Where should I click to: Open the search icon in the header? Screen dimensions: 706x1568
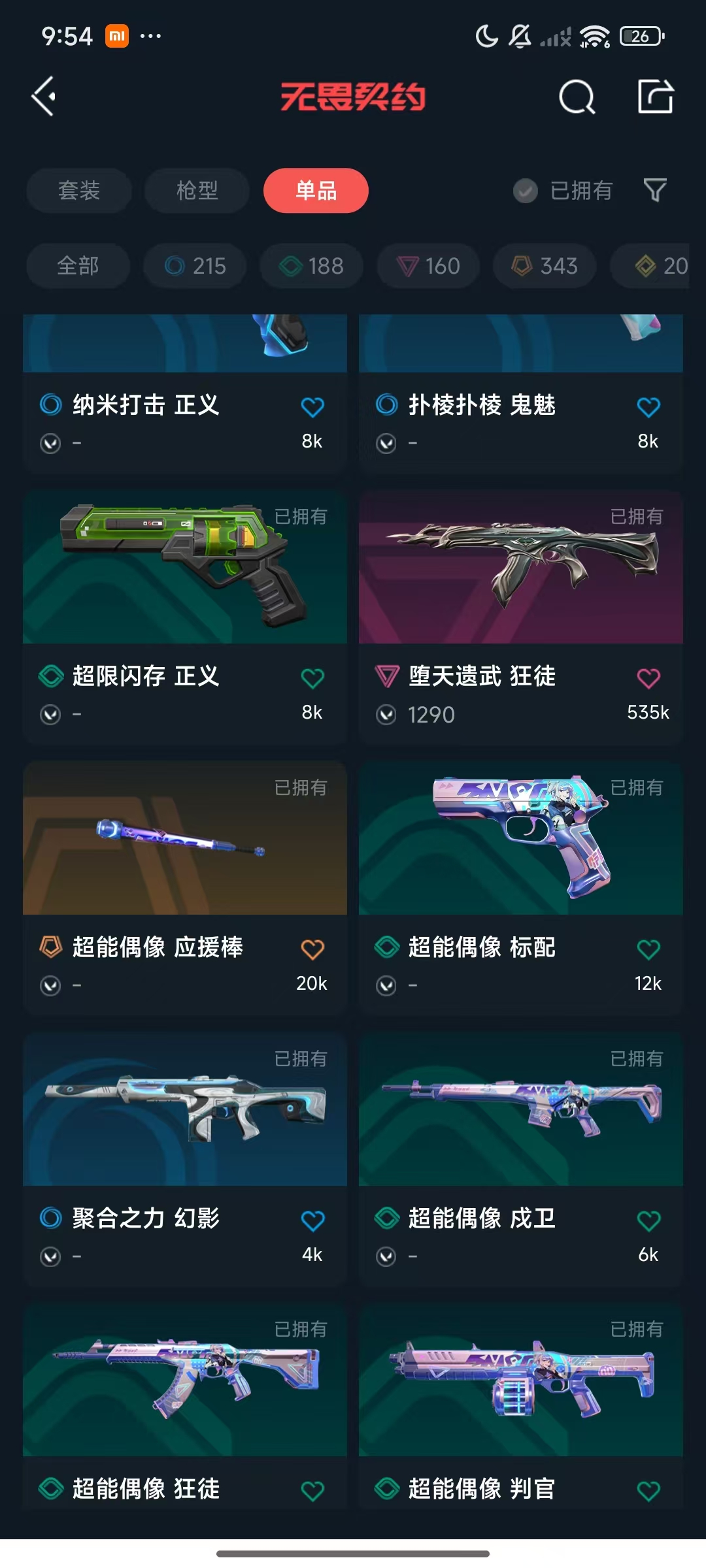[x=577, y=97]
